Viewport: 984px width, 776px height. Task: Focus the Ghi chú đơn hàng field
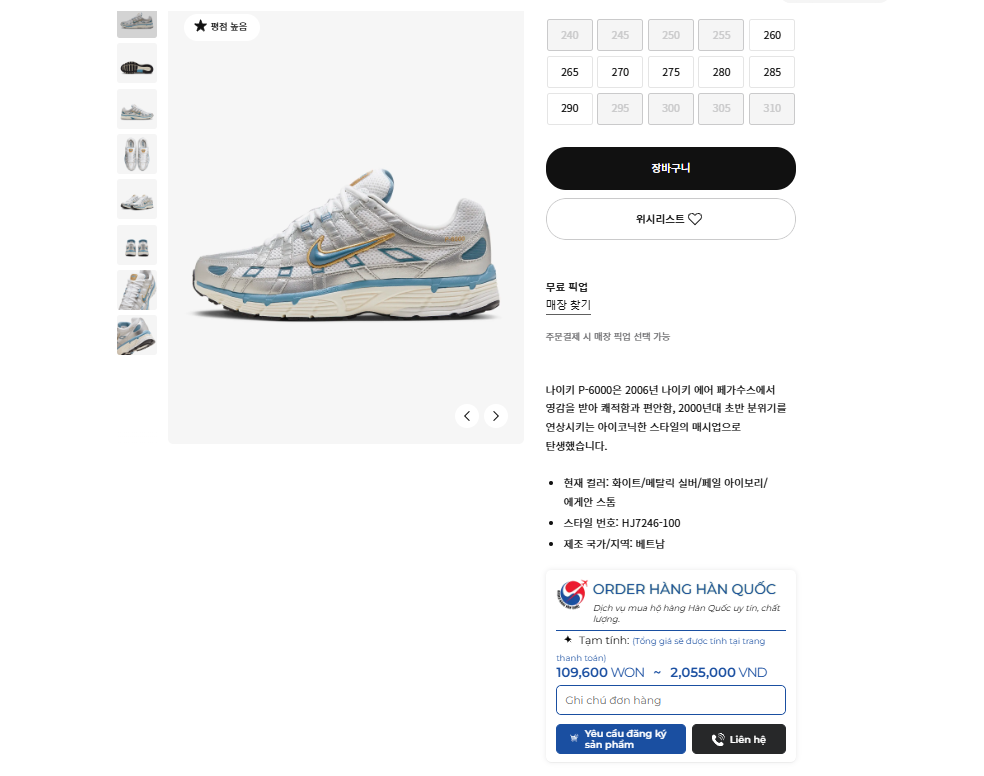(670, 700)
